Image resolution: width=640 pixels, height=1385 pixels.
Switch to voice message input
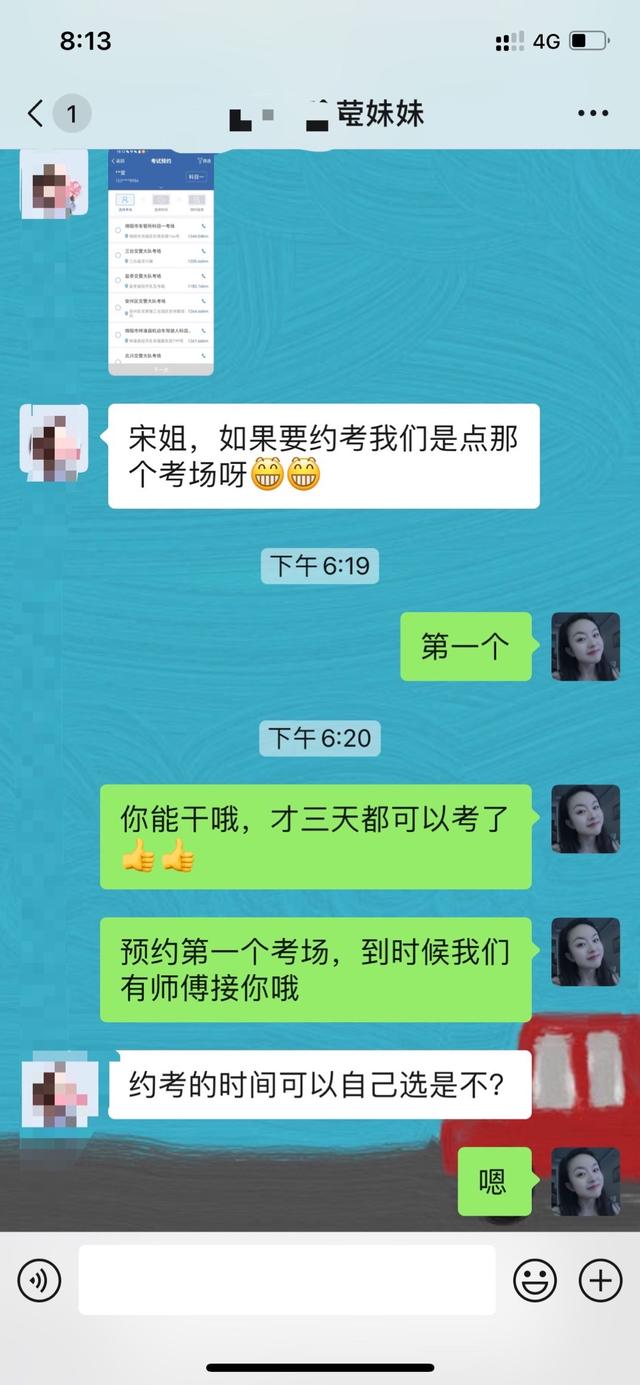tap(40, 1280)
